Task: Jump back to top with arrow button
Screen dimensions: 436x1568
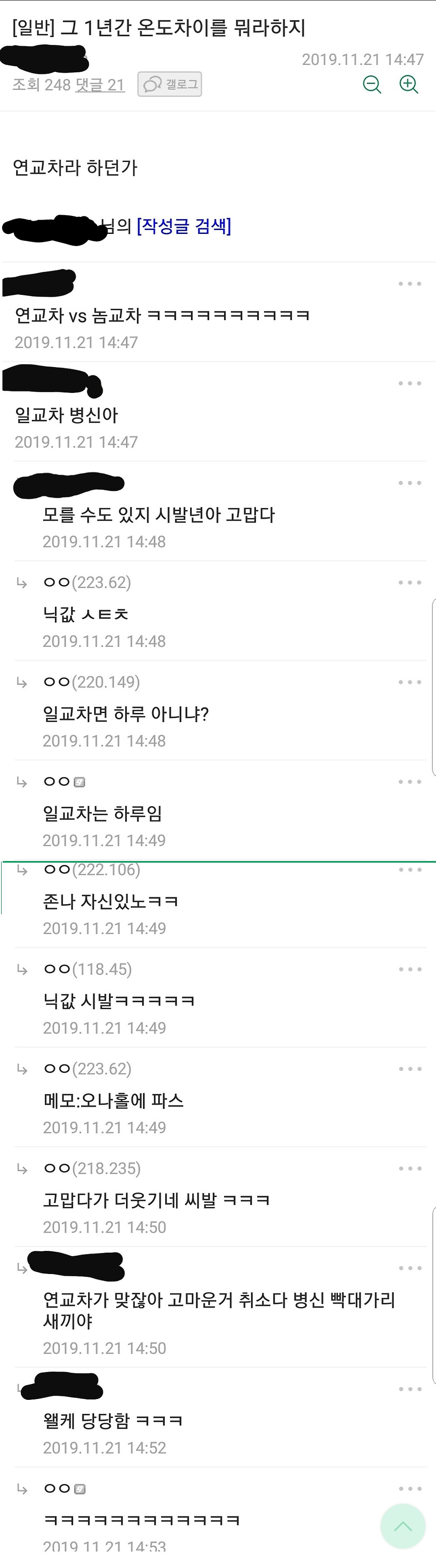Action: point(402,1526)
